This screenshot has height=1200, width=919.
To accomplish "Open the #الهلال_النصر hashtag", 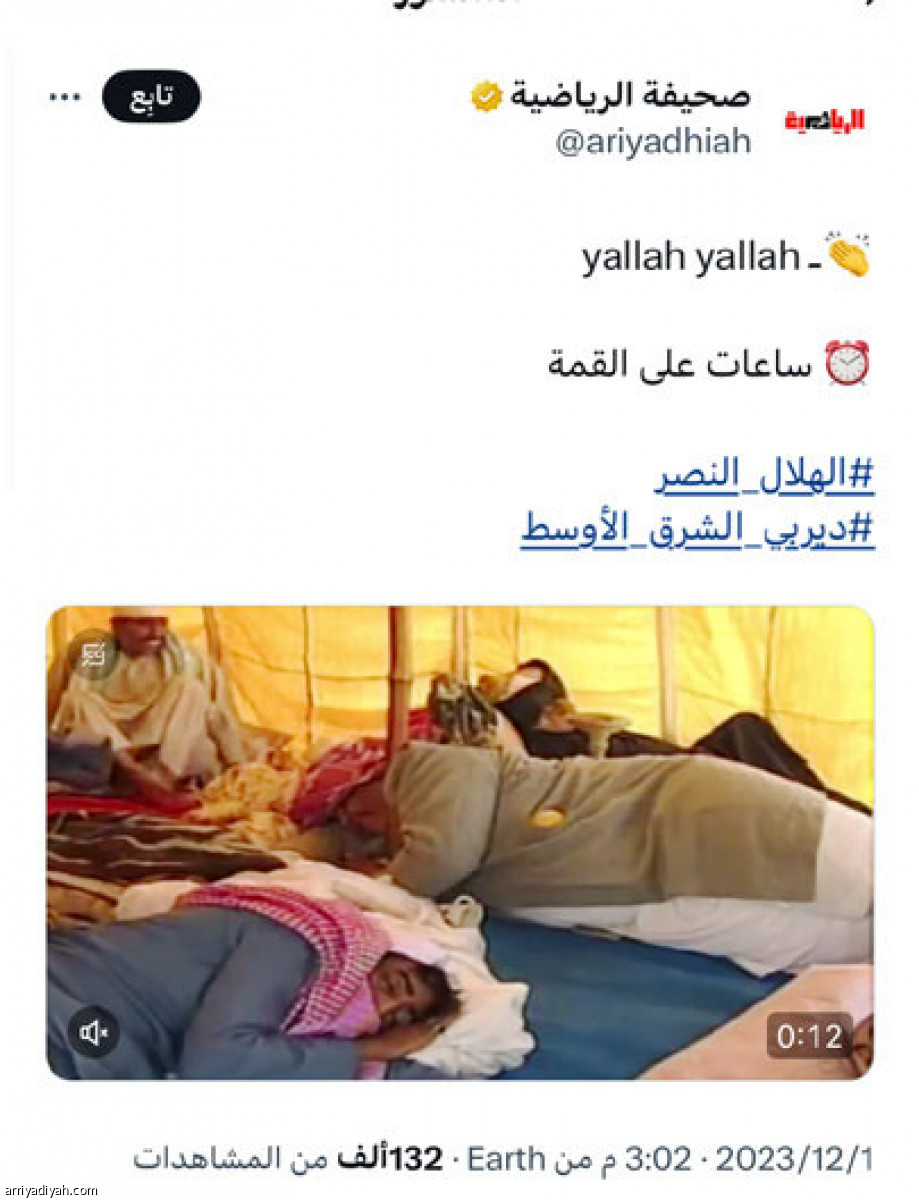I will (x=764, y=477).
